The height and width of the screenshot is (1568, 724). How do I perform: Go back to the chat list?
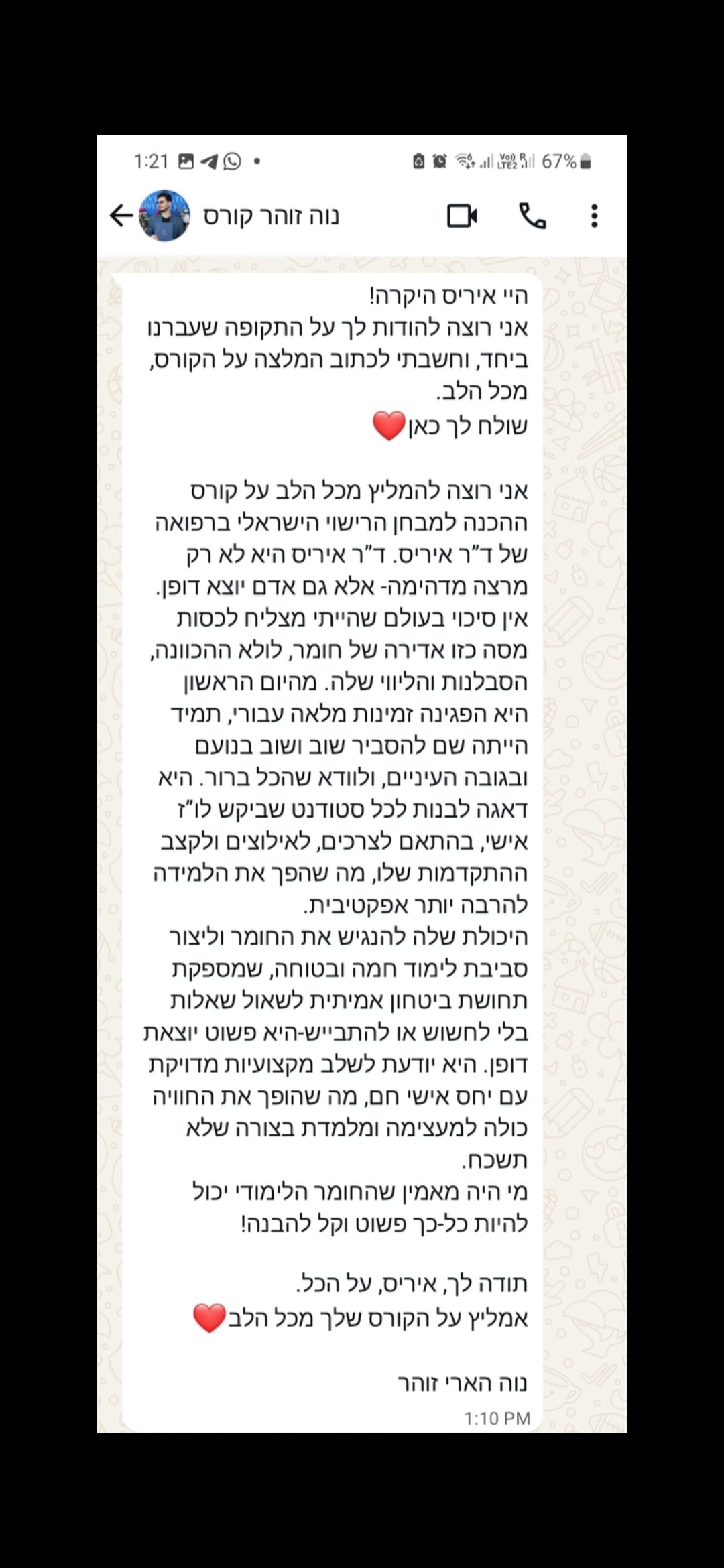coord(121,216)
